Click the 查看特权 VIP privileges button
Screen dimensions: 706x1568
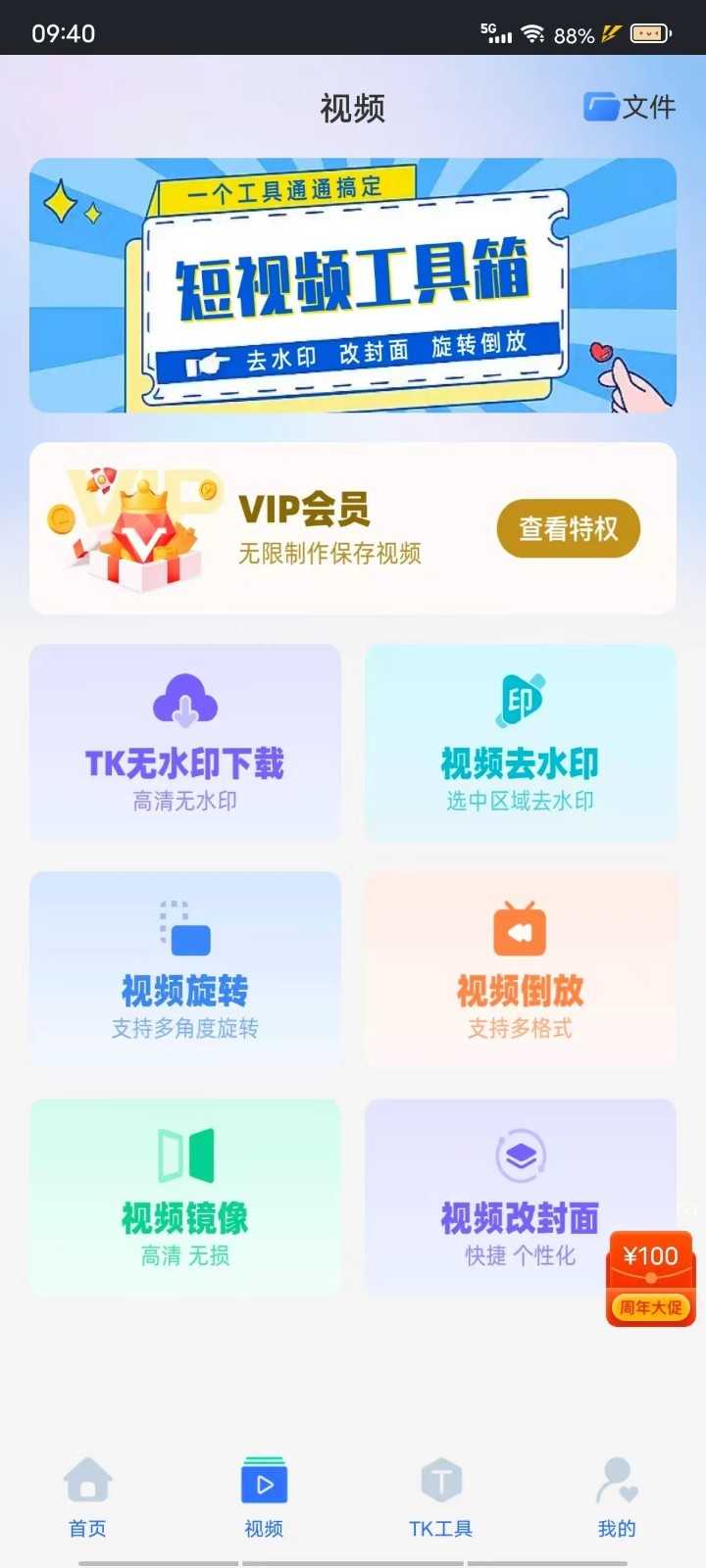568,528
